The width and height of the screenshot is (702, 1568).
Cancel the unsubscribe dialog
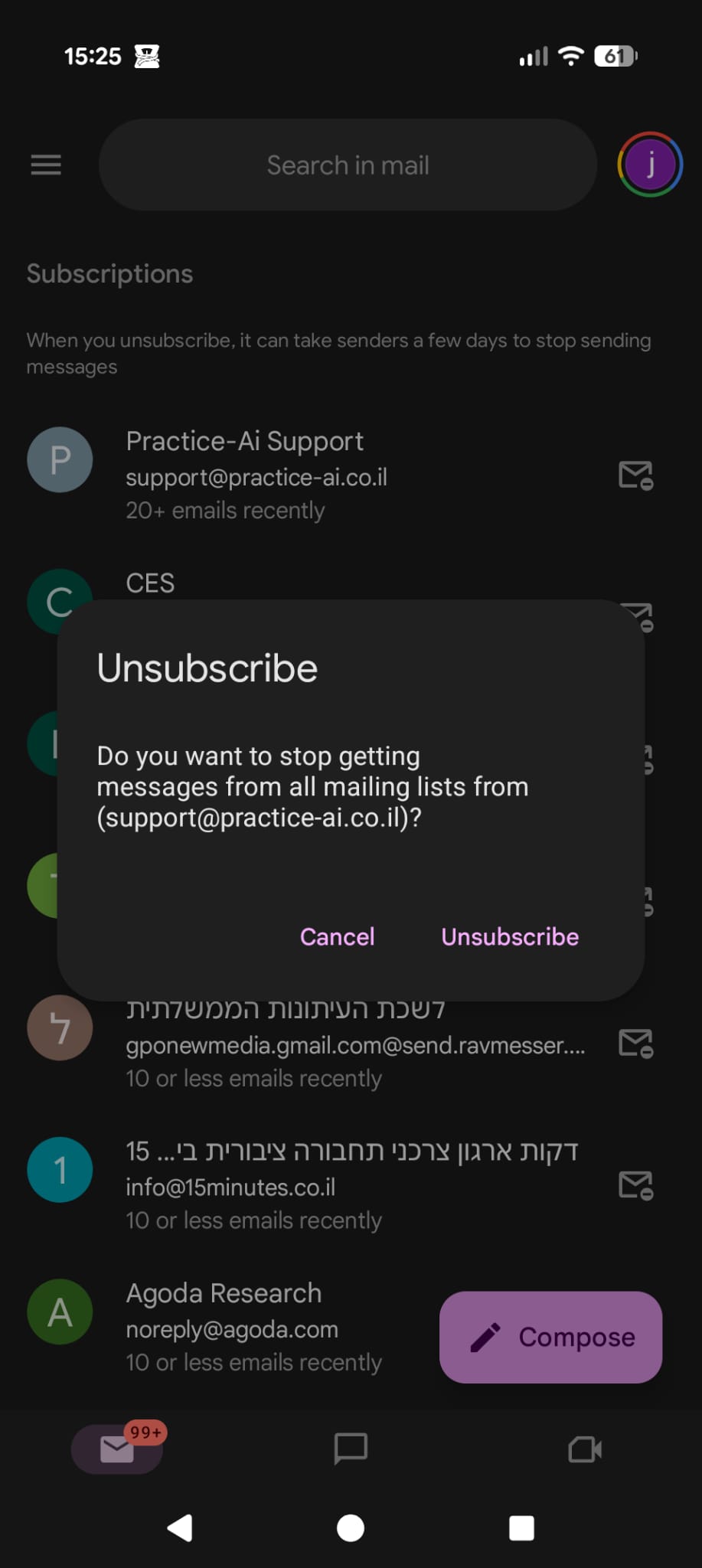[x=337, y=936]
